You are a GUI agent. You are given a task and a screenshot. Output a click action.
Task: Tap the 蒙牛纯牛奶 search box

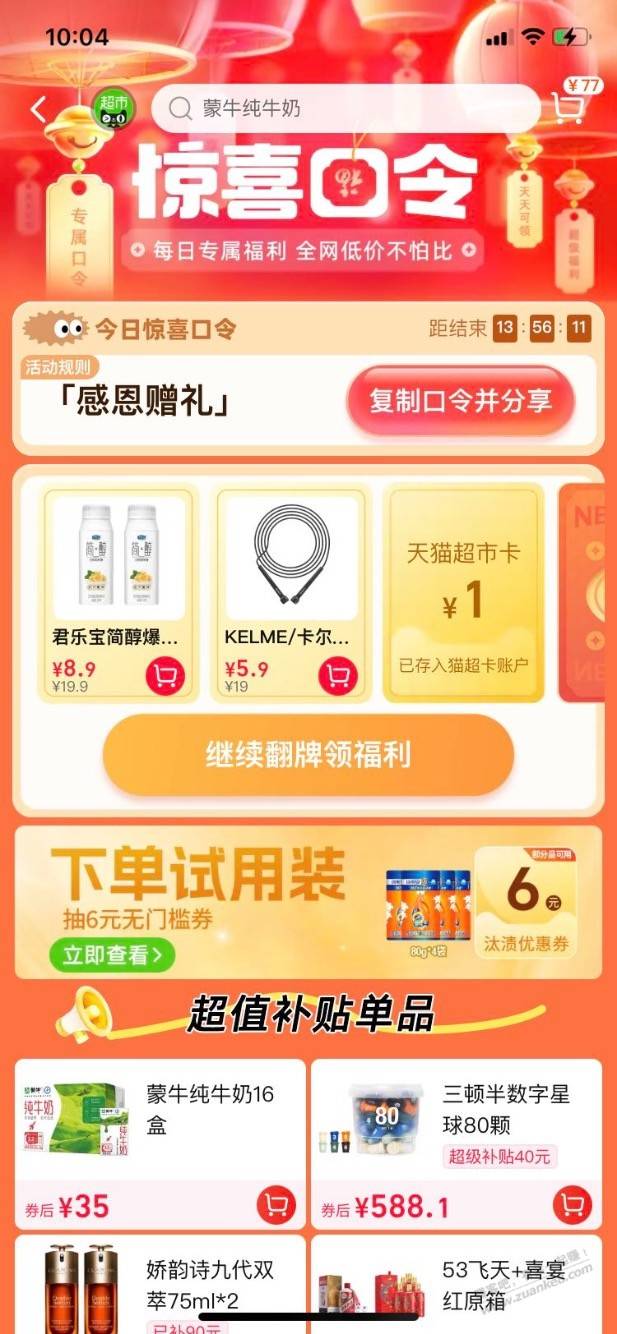pyautogui.click(x=345, y=108)
